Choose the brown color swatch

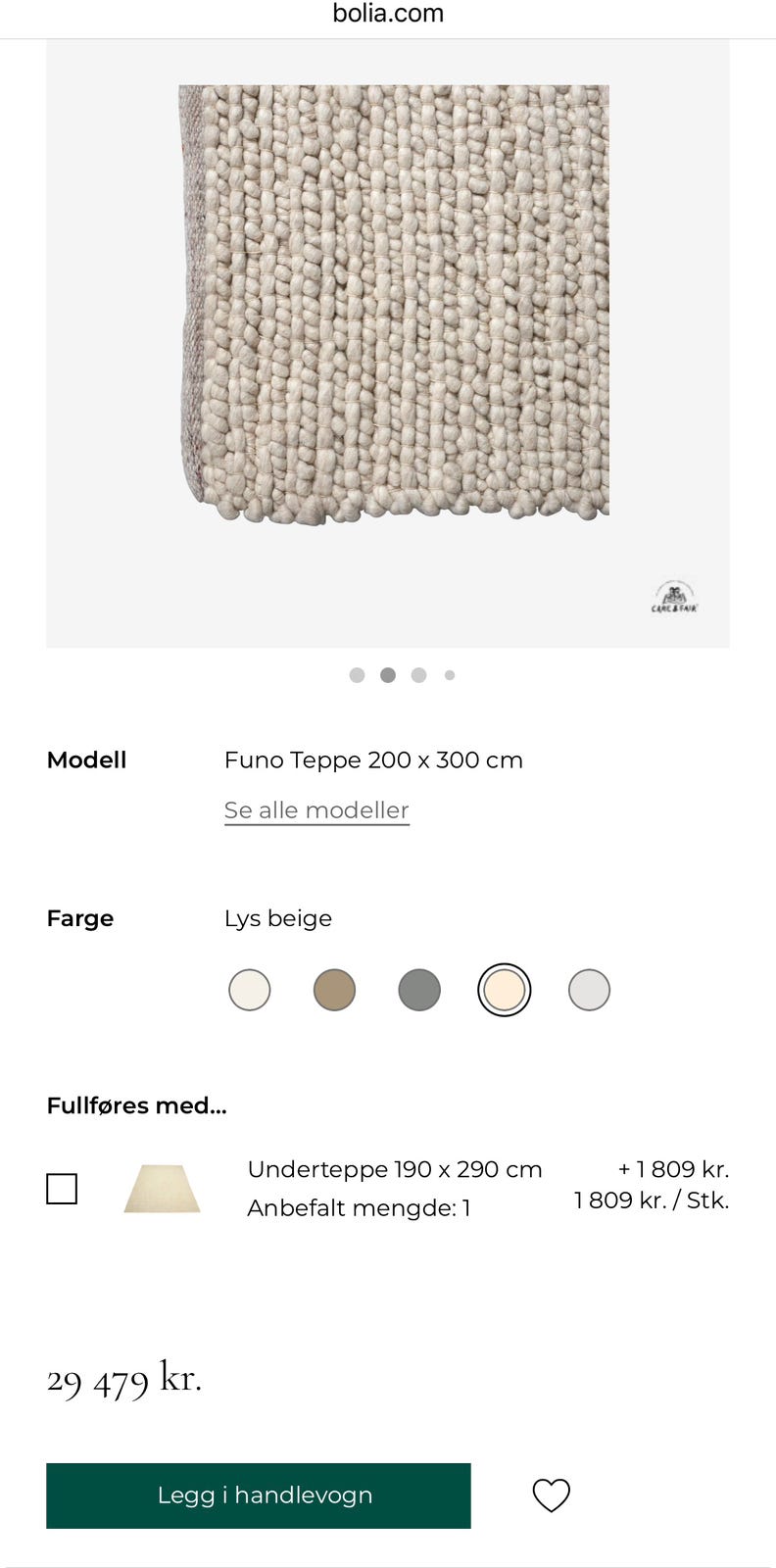[334, 990]
